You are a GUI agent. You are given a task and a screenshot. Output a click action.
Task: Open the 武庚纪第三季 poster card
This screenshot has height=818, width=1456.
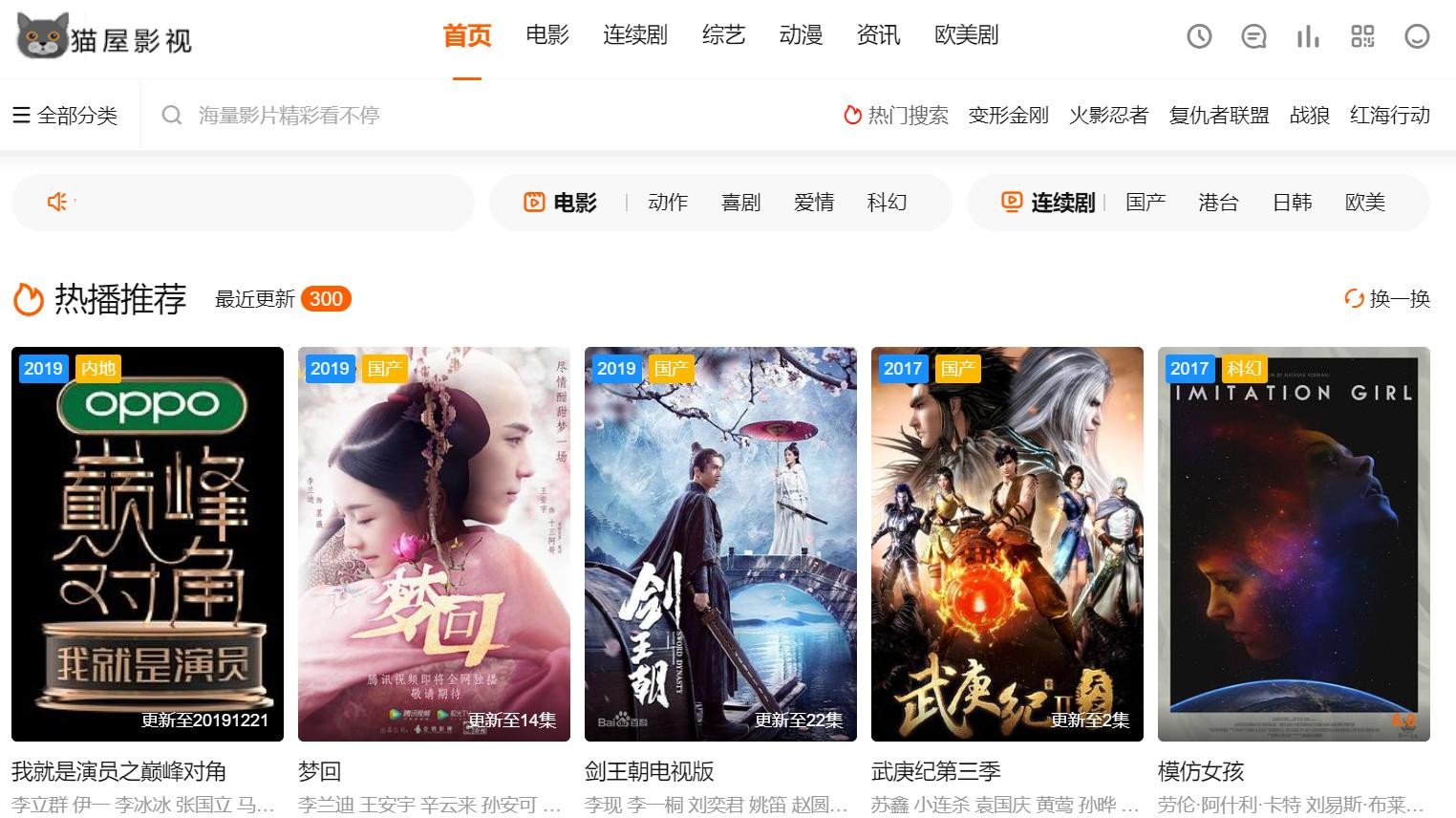(1007, 544)
